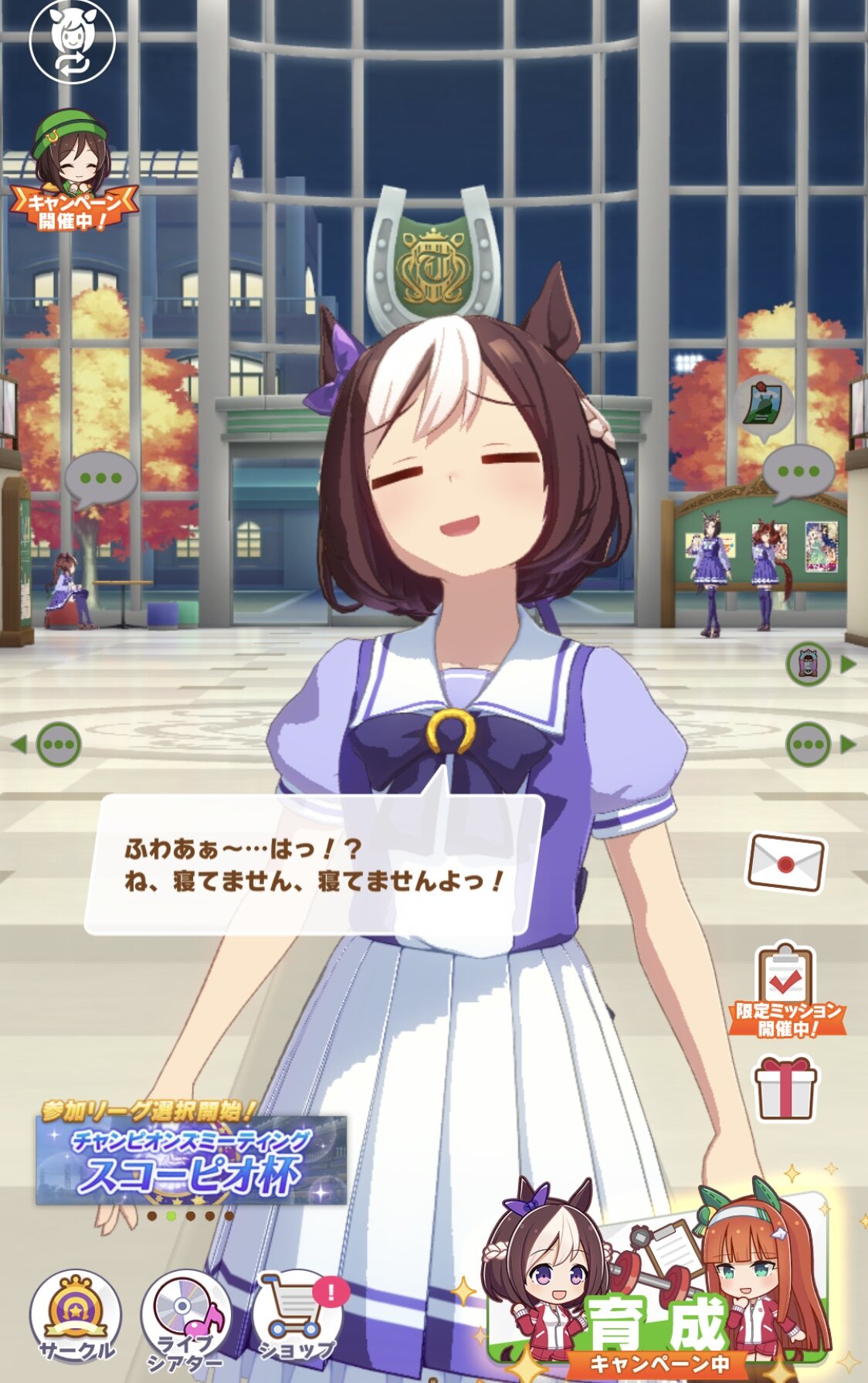Open the map note bubble

763,406
